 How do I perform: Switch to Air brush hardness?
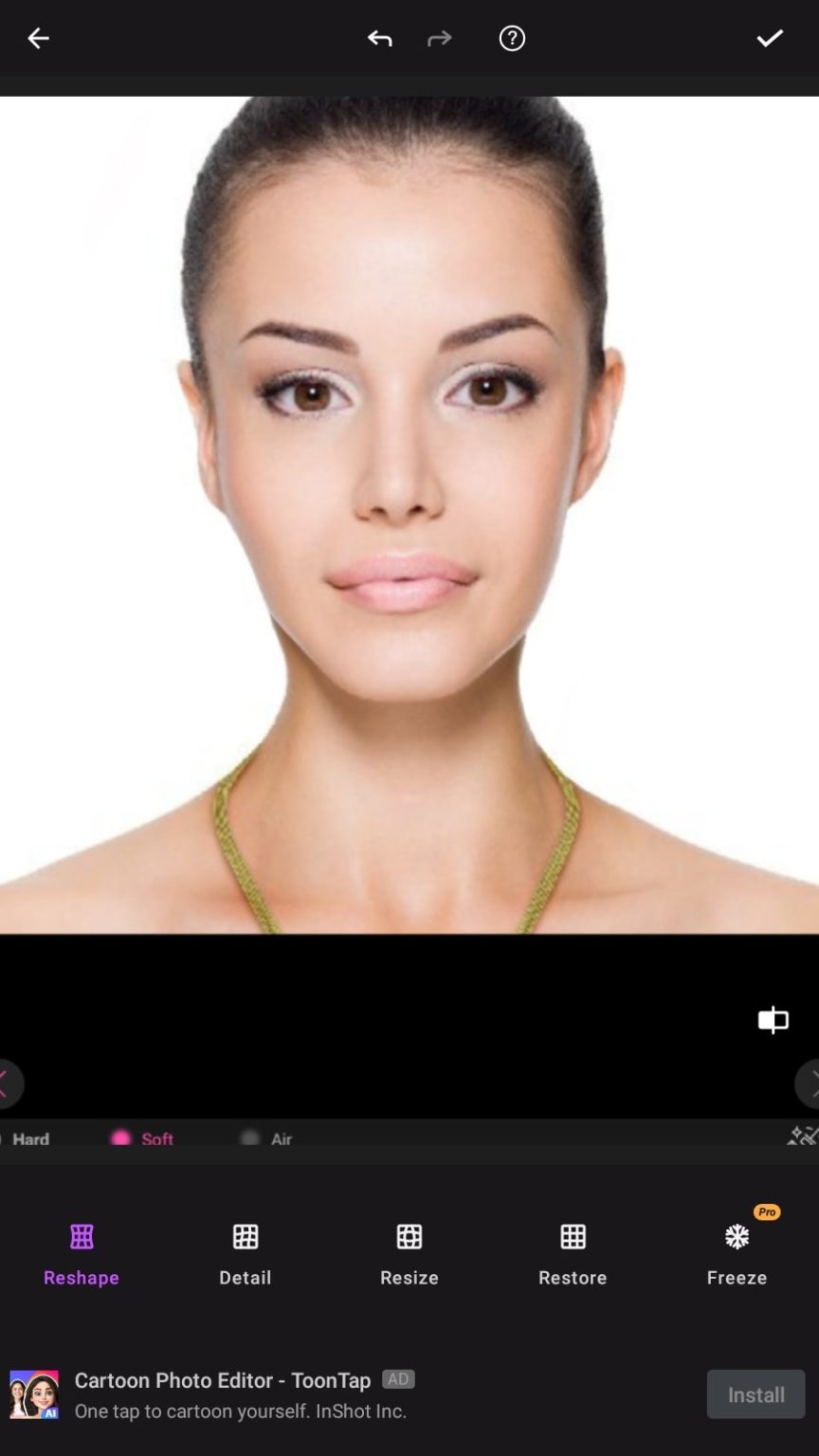pyautogui.click(x=268, y=1138)
